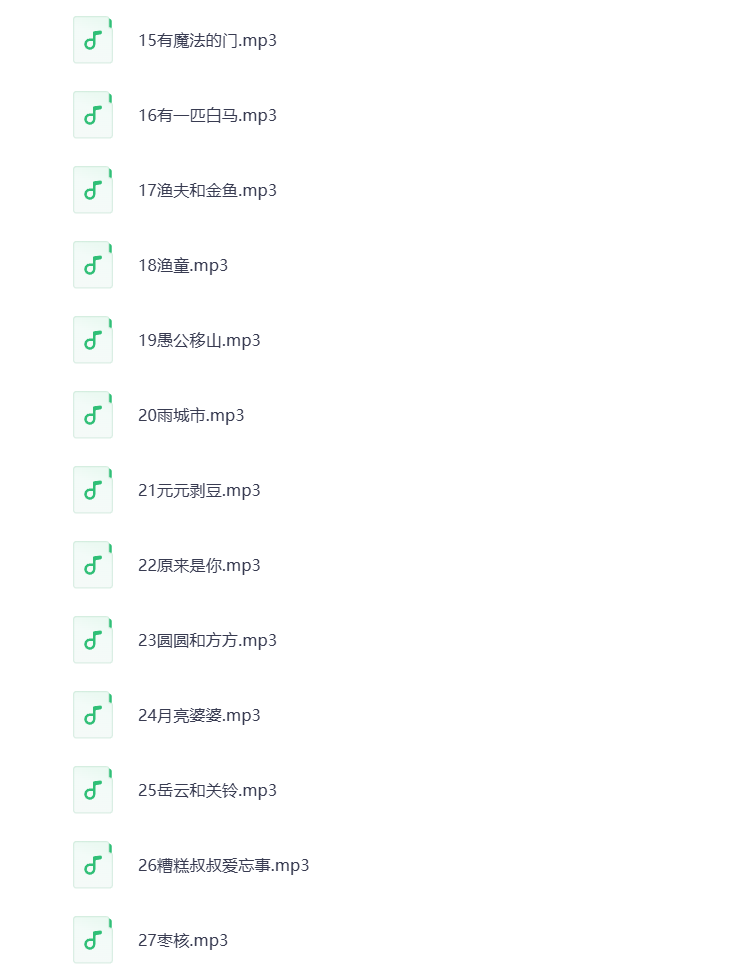Click the green note icon for 19愚公移山.mp3

[x=92, y=339]
